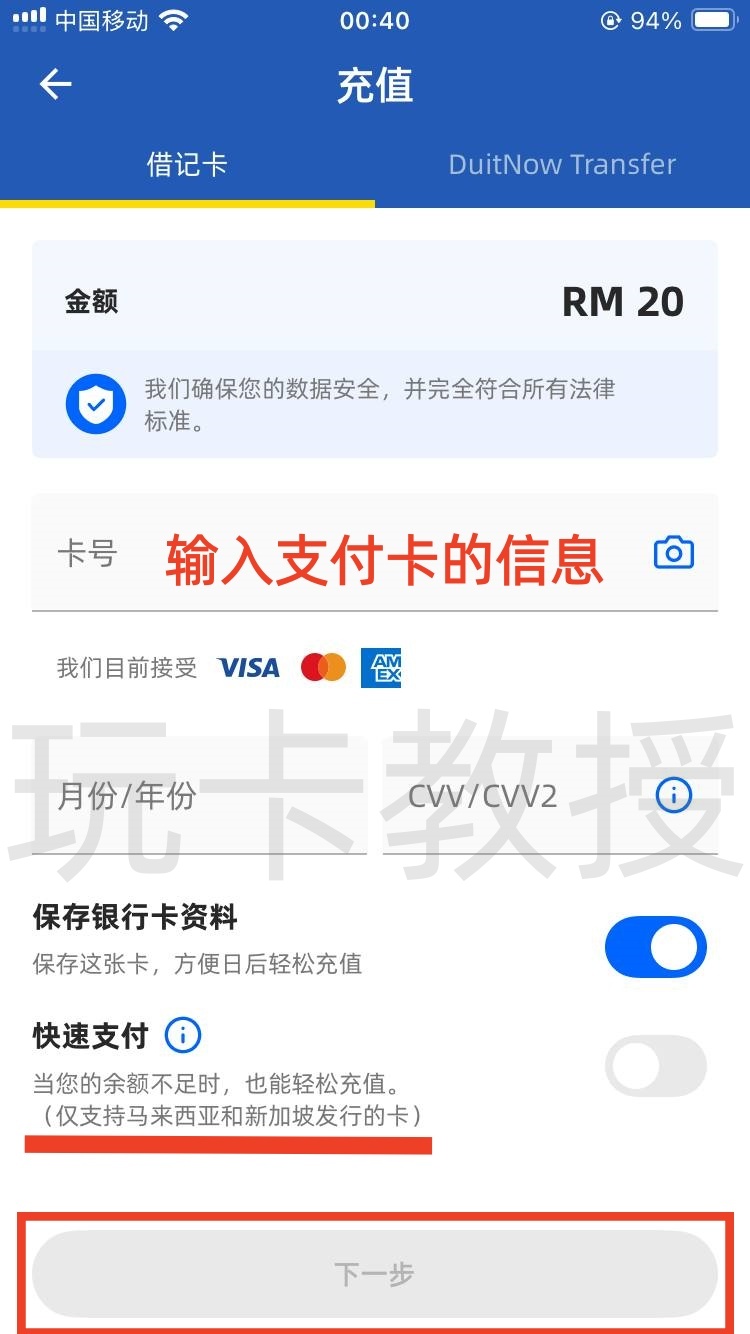Tap the info icon next to CVV/CVV2
This screenshot has width=750, height=1334.
[673, 795]
